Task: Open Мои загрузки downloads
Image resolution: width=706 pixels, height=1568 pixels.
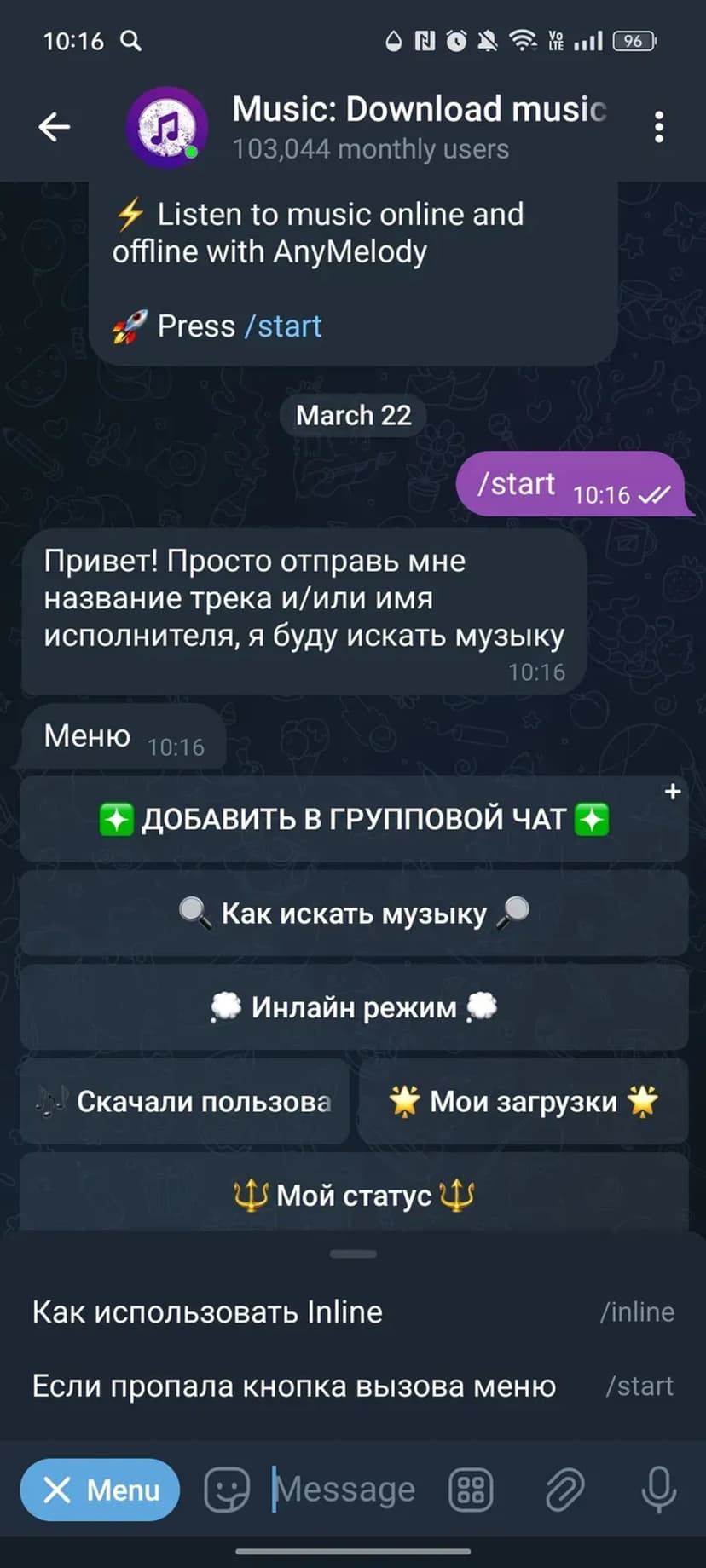Action: tap(523, 1101)
